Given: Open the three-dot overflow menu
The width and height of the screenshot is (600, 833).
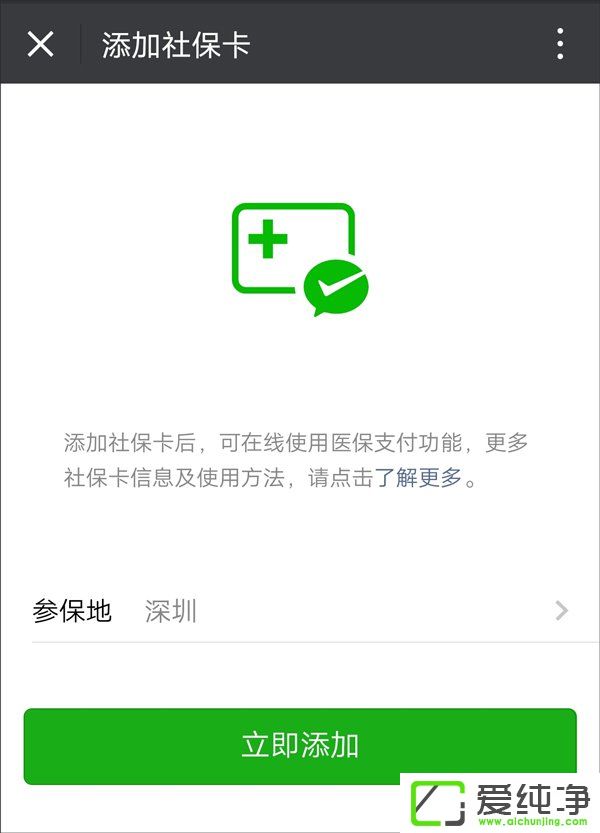Looking at the screenshot, I should pyautogui.click(x=559, y=44).
